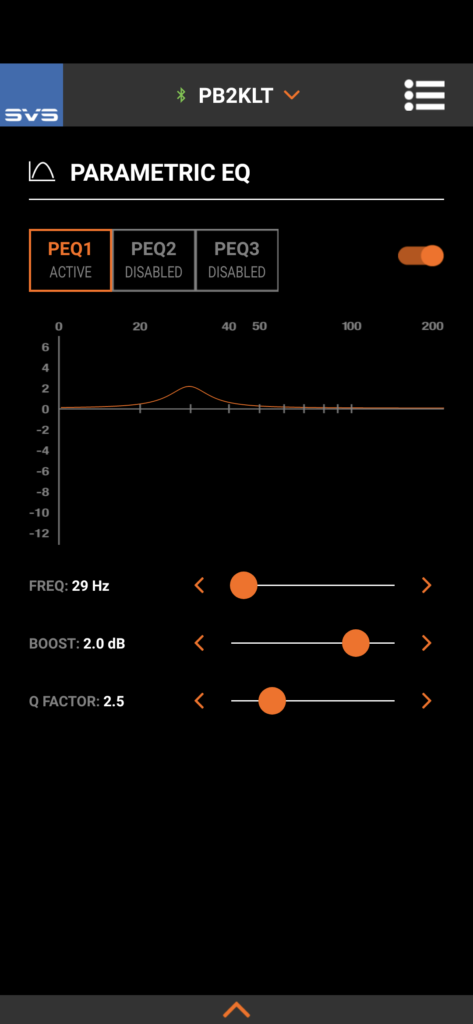473x1024 pixels.
Task: Lower Q FACTOR with the left arrow
Action: [x=200, y=701]
